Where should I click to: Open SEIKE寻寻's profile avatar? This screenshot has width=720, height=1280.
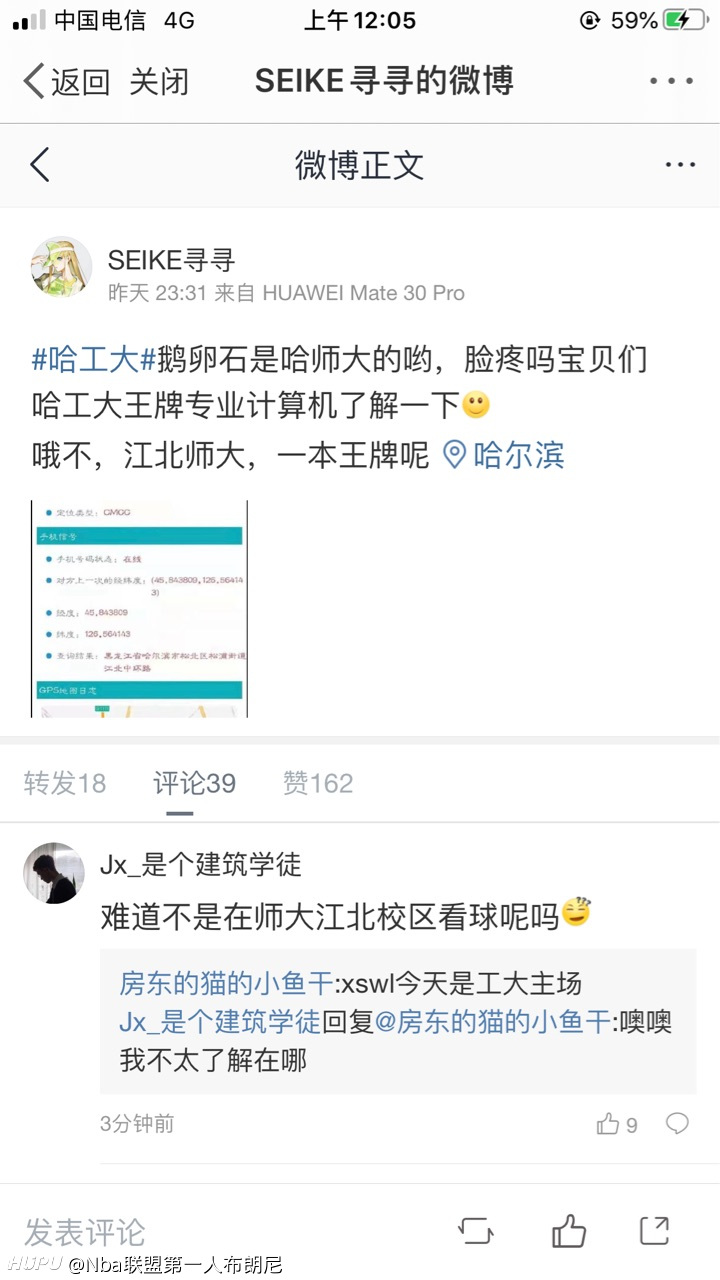point(62,267)
